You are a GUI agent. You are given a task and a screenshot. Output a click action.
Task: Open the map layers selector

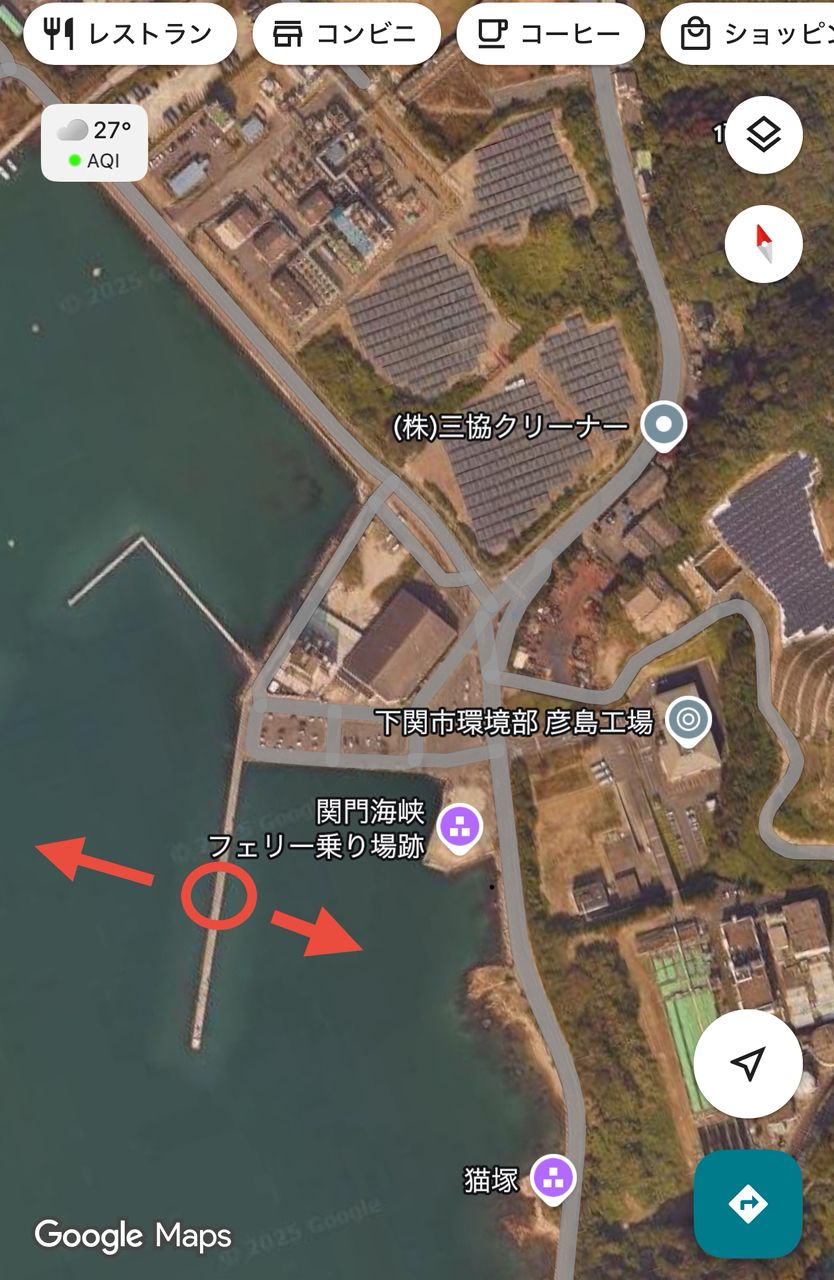(x=764, y=135)
